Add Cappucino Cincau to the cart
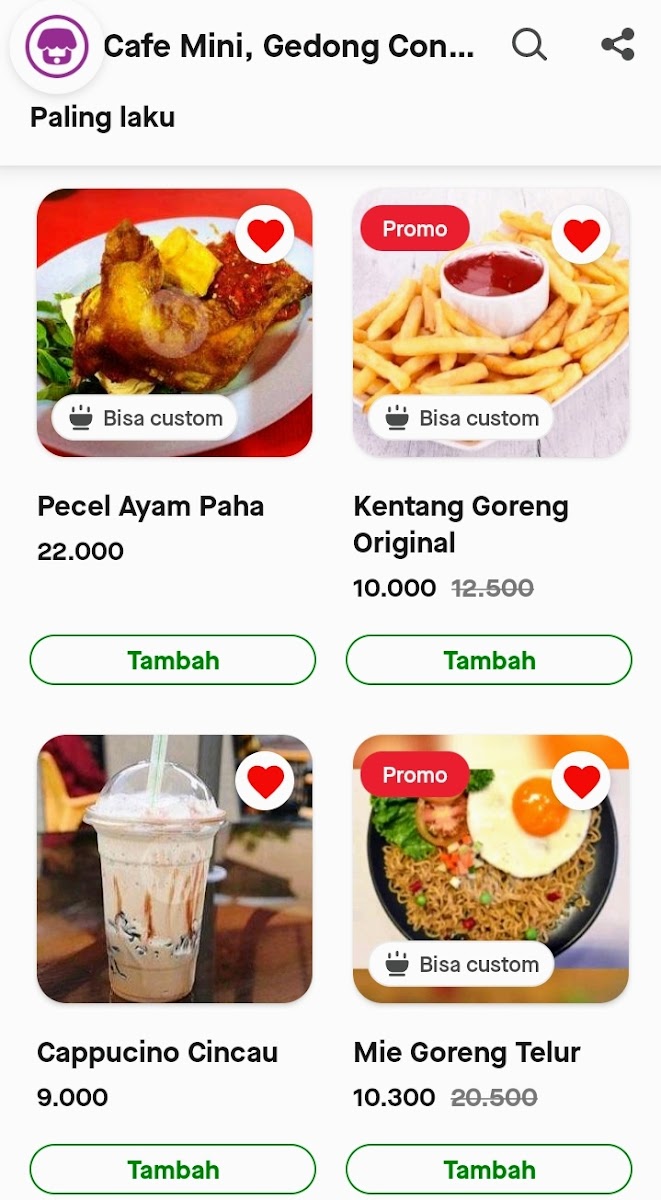 coord(173,1169)
